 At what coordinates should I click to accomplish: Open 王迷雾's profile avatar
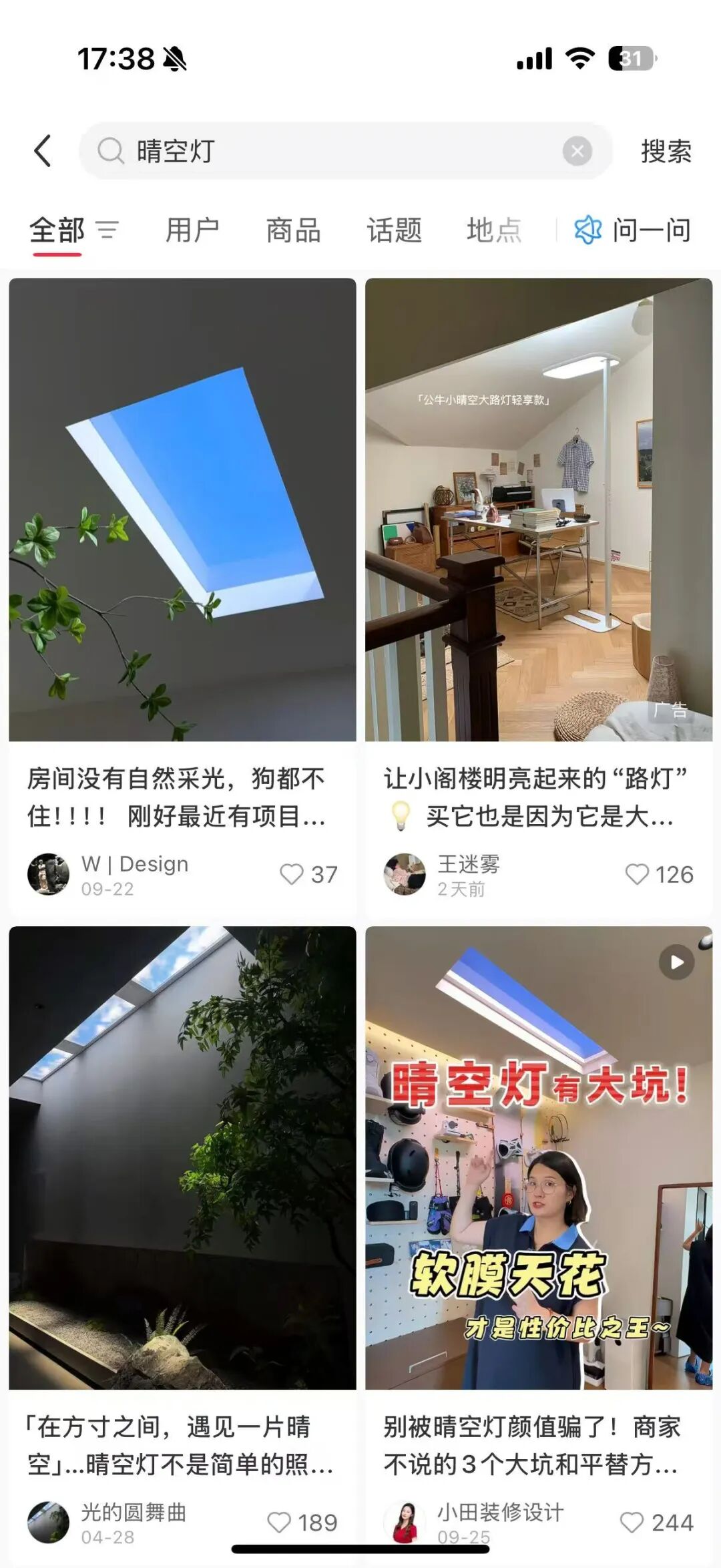tap(405, 874)
